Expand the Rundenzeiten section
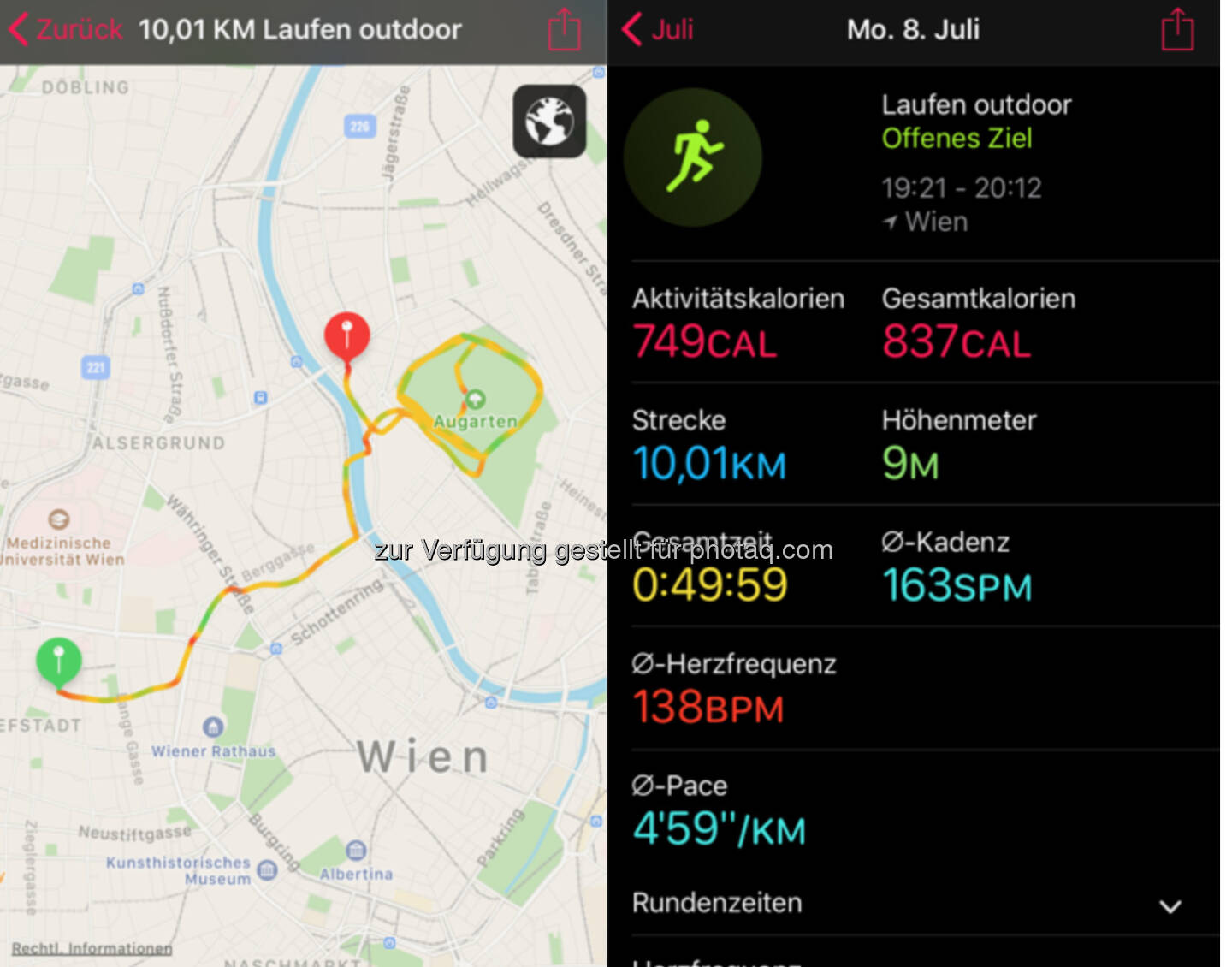The width and height of the screenshot is (1232, 967). click(x=1170, y=905)
